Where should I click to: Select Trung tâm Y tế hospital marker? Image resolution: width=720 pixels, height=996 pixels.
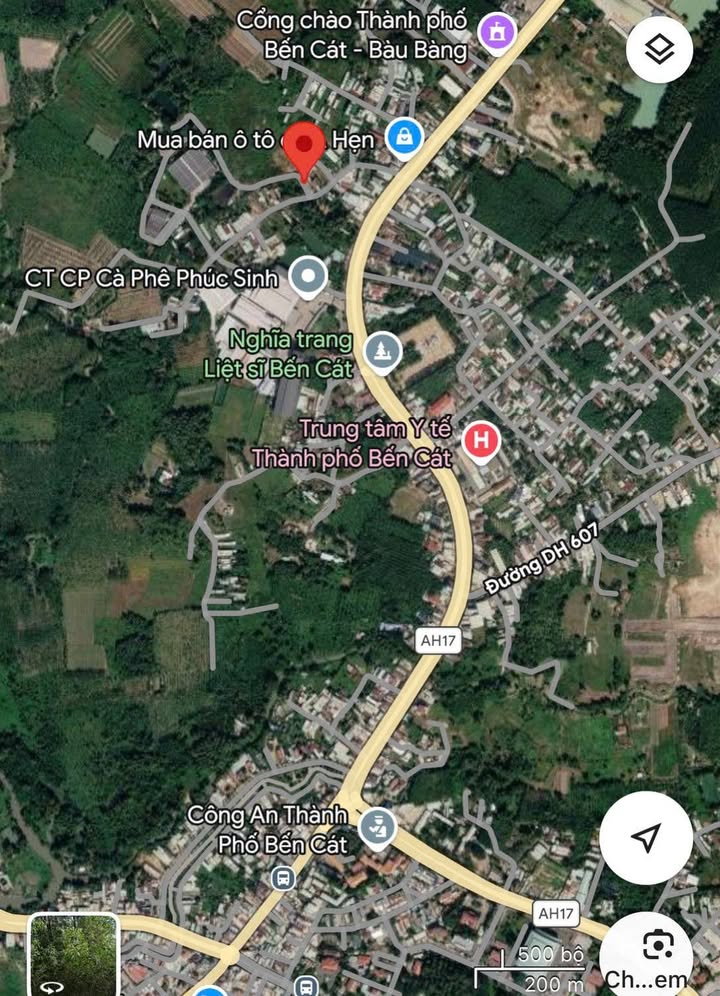481,441
